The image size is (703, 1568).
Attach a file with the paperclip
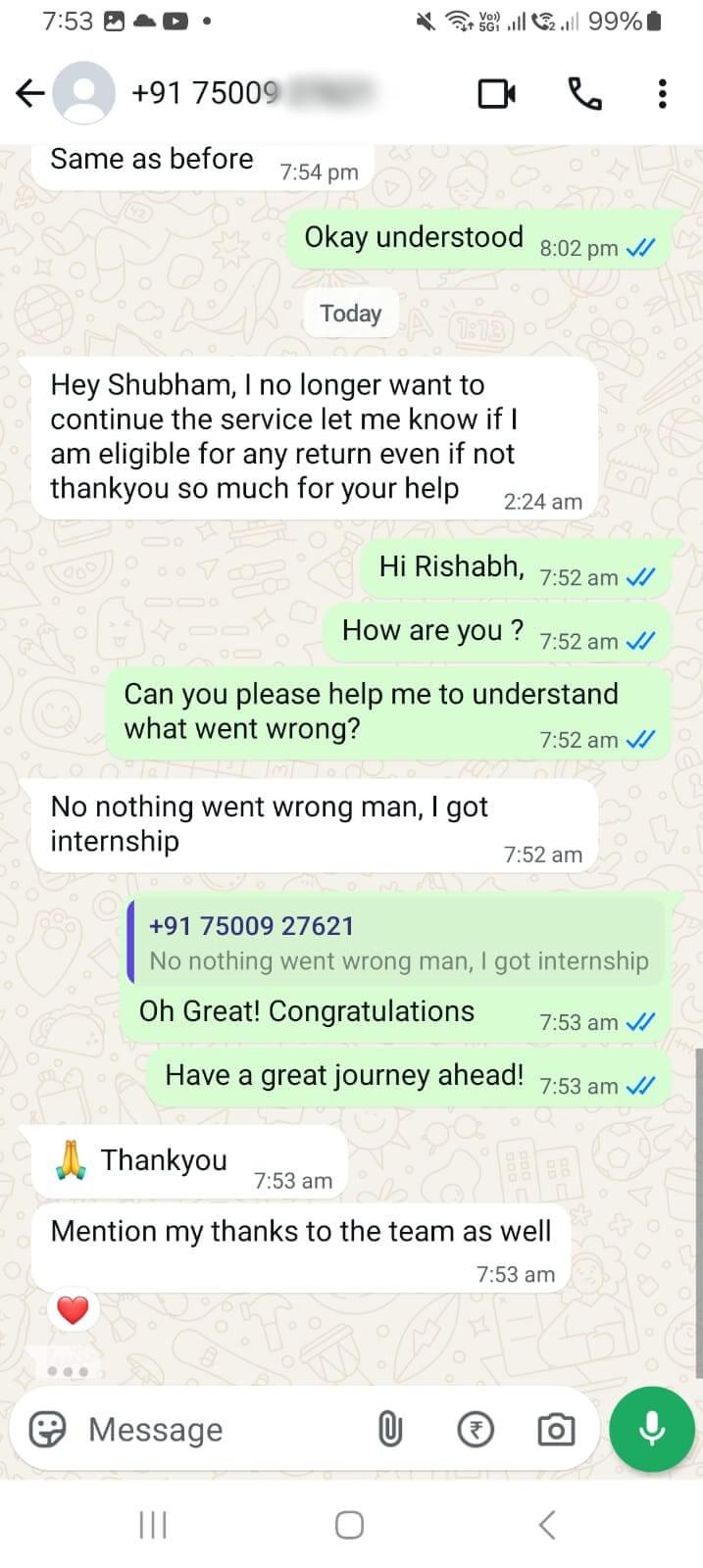390,1430
